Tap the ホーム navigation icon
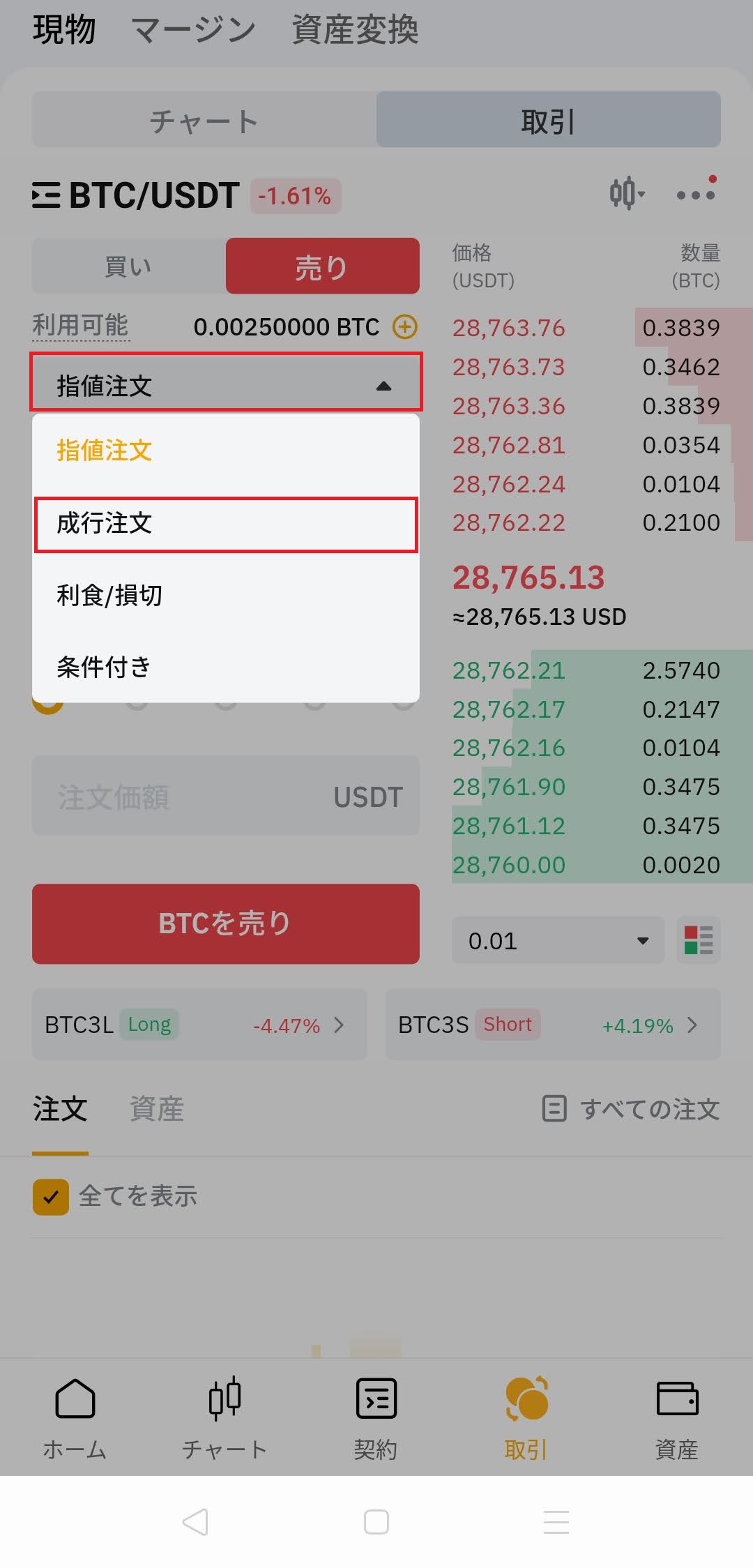753x1568 pixels. (x=75, y=1402)
